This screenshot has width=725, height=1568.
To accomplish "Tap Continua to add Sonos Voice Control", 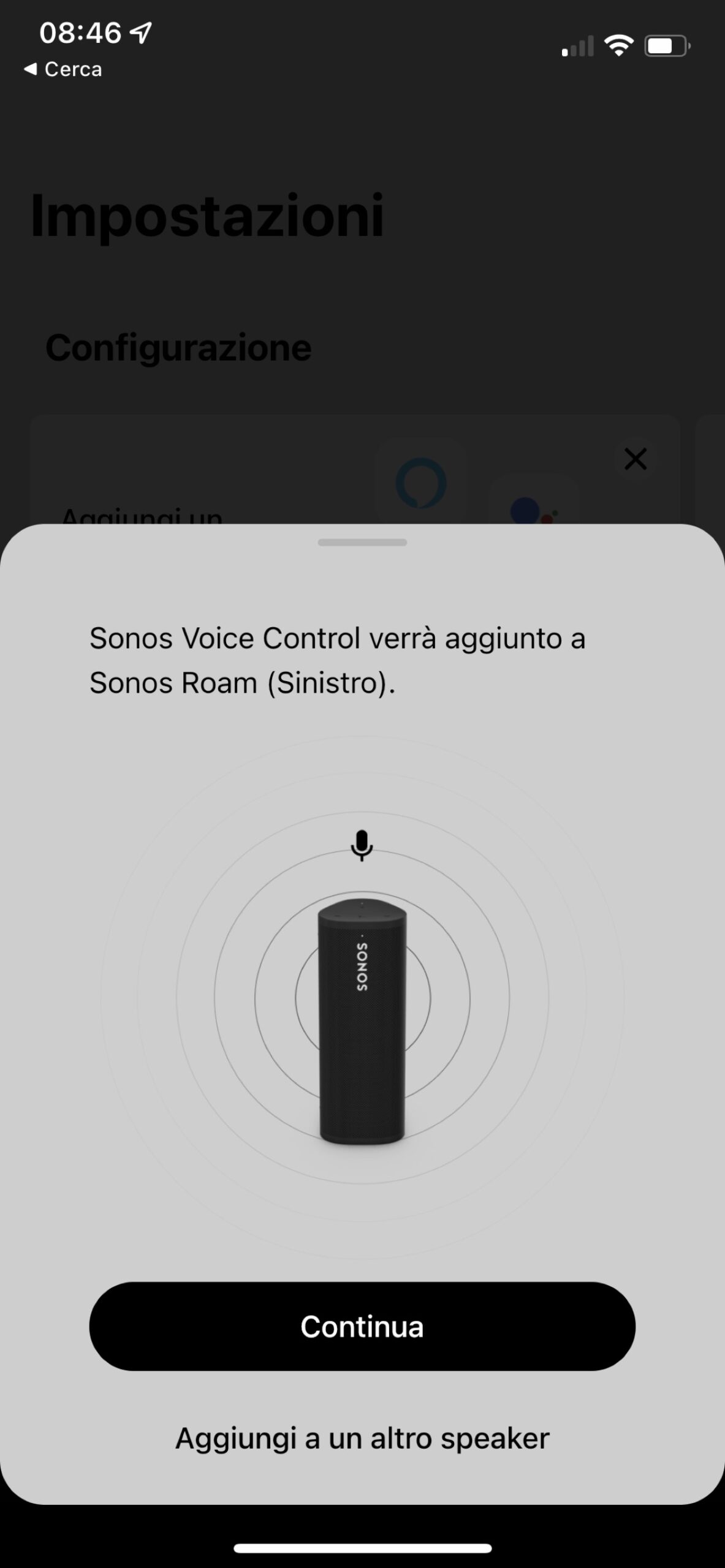I will pos(362,1326).
